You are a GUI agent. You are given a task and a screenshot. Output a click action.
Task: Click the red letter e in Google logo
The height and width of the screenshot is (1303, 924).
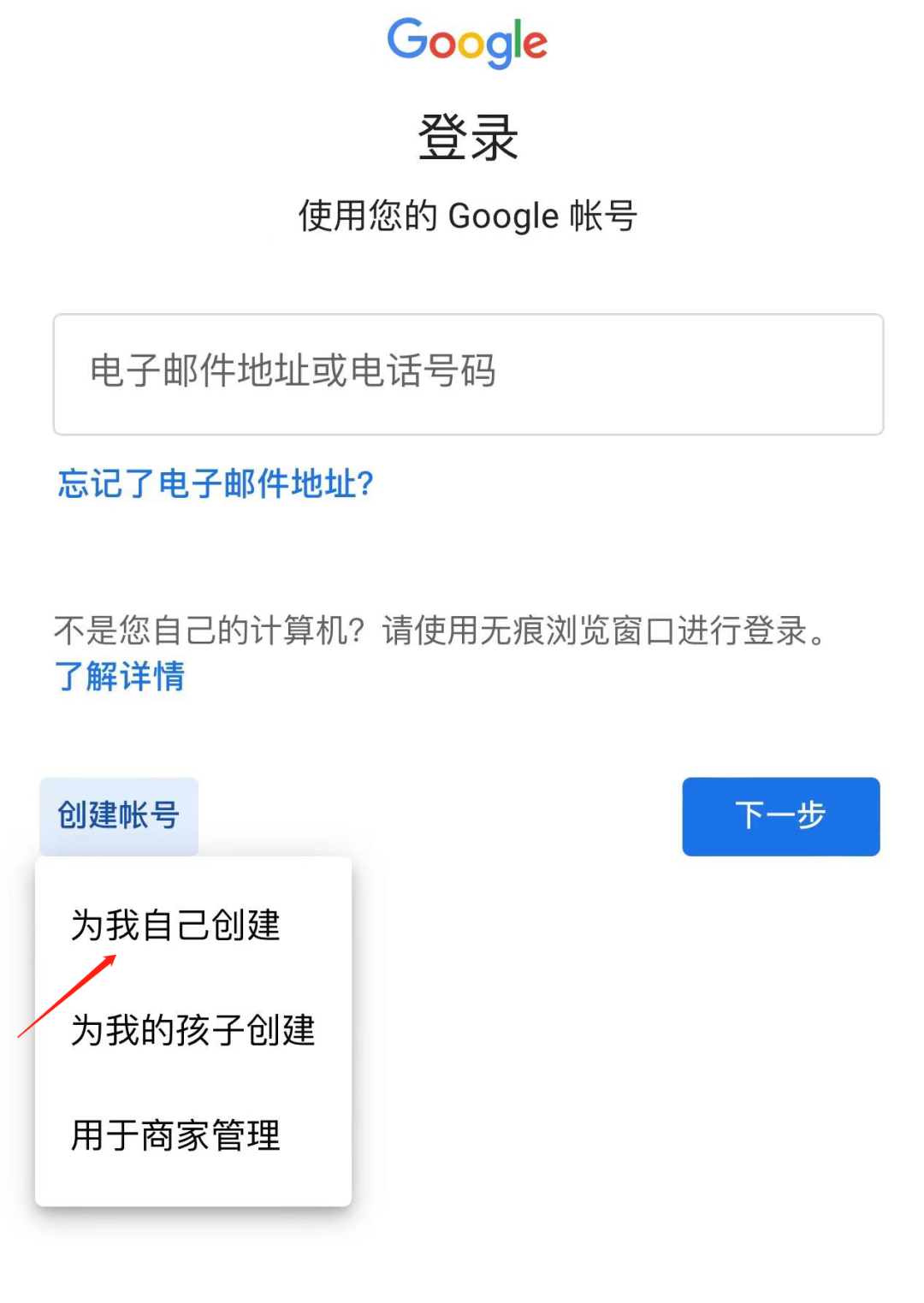(536, 45)
